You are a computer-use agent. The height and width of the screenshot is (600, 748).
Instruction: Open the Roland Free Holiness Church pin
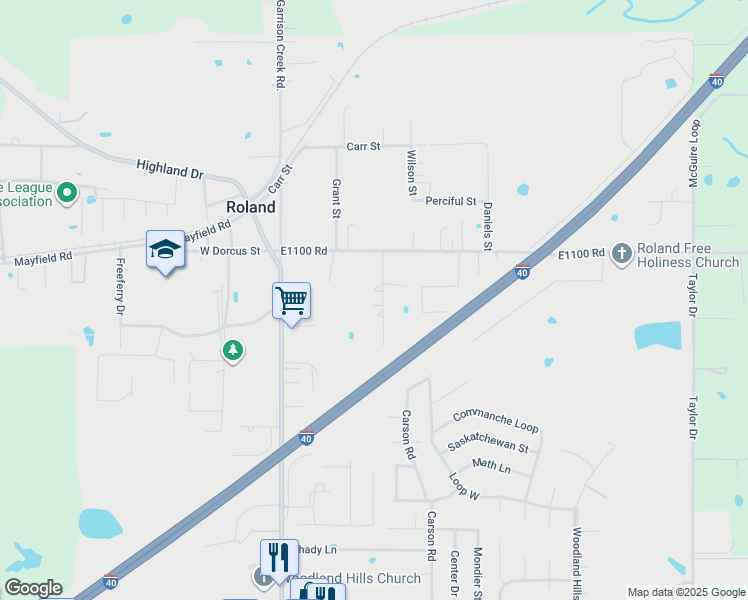point(622,254)
